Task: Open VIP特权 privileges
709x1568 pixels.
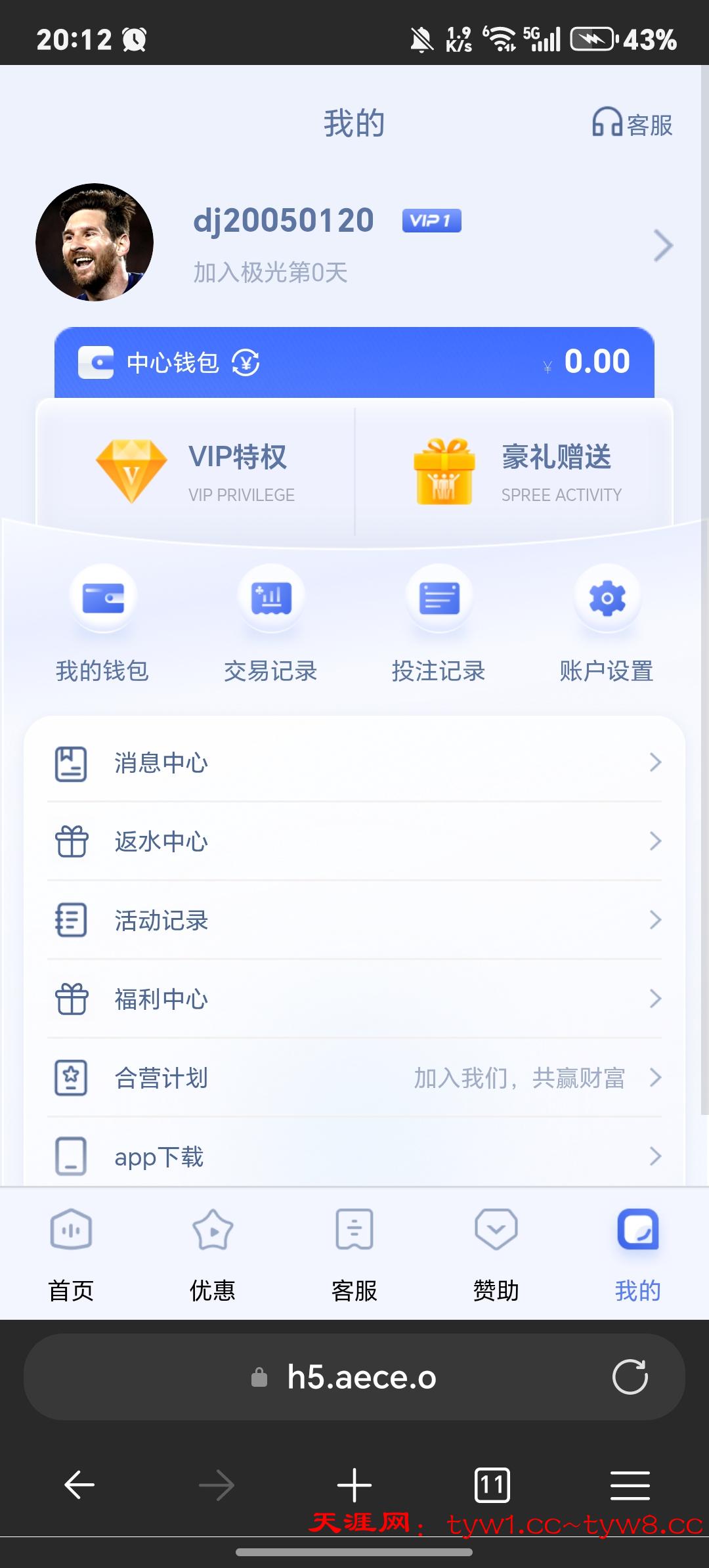Action: click(196, 471)
